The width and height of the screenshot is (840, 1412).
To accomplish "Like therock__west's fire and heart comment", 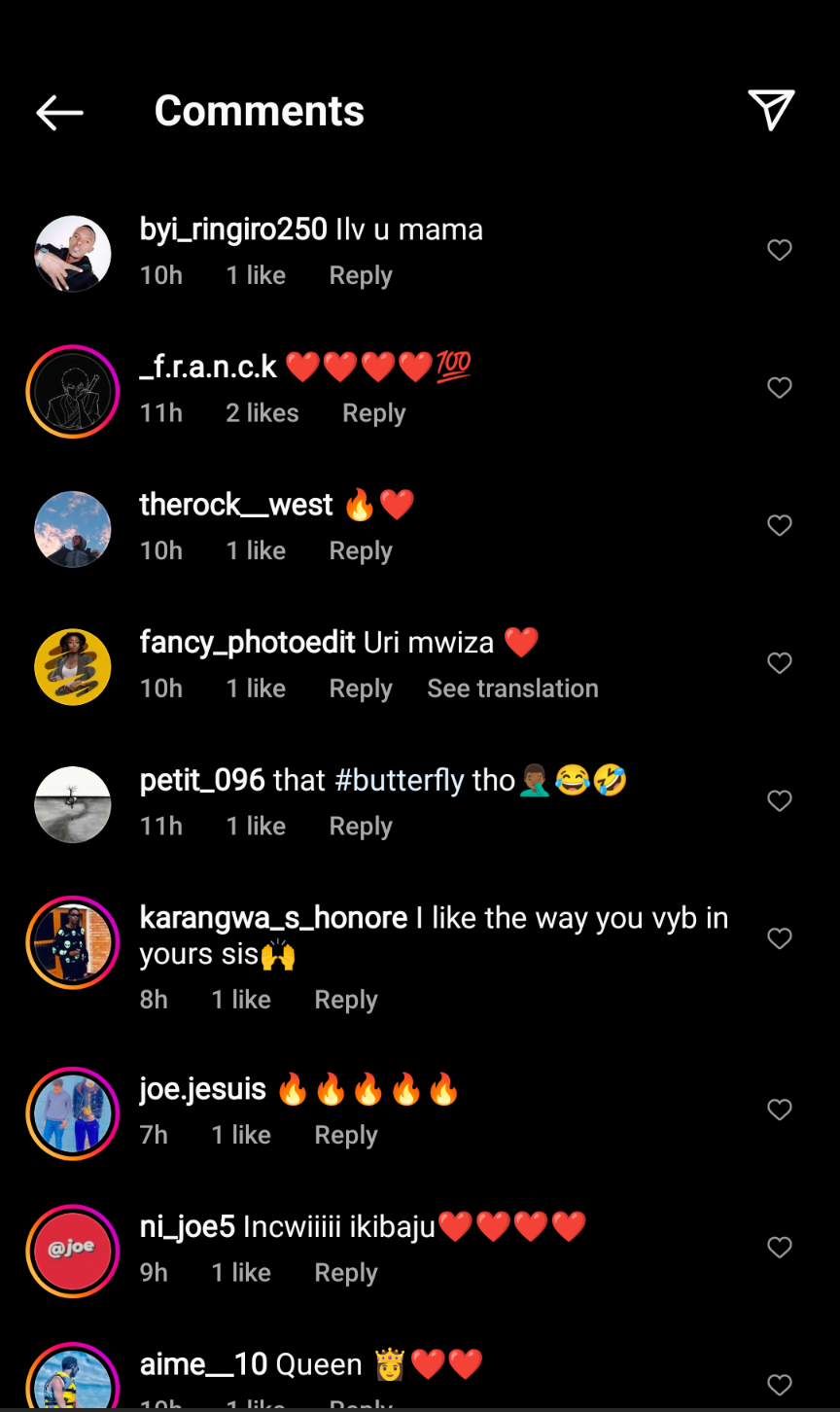I will 780,526.
